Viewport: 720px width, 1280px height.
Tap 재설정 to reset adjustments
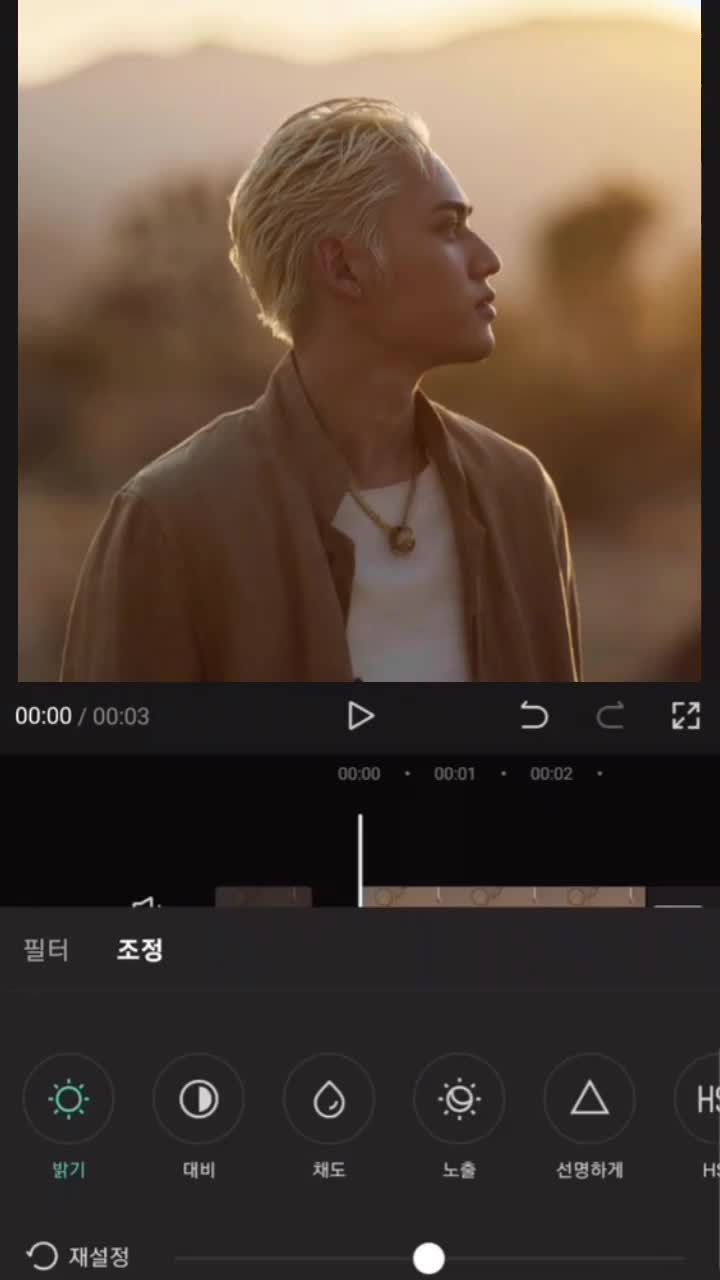(78, 1257)
